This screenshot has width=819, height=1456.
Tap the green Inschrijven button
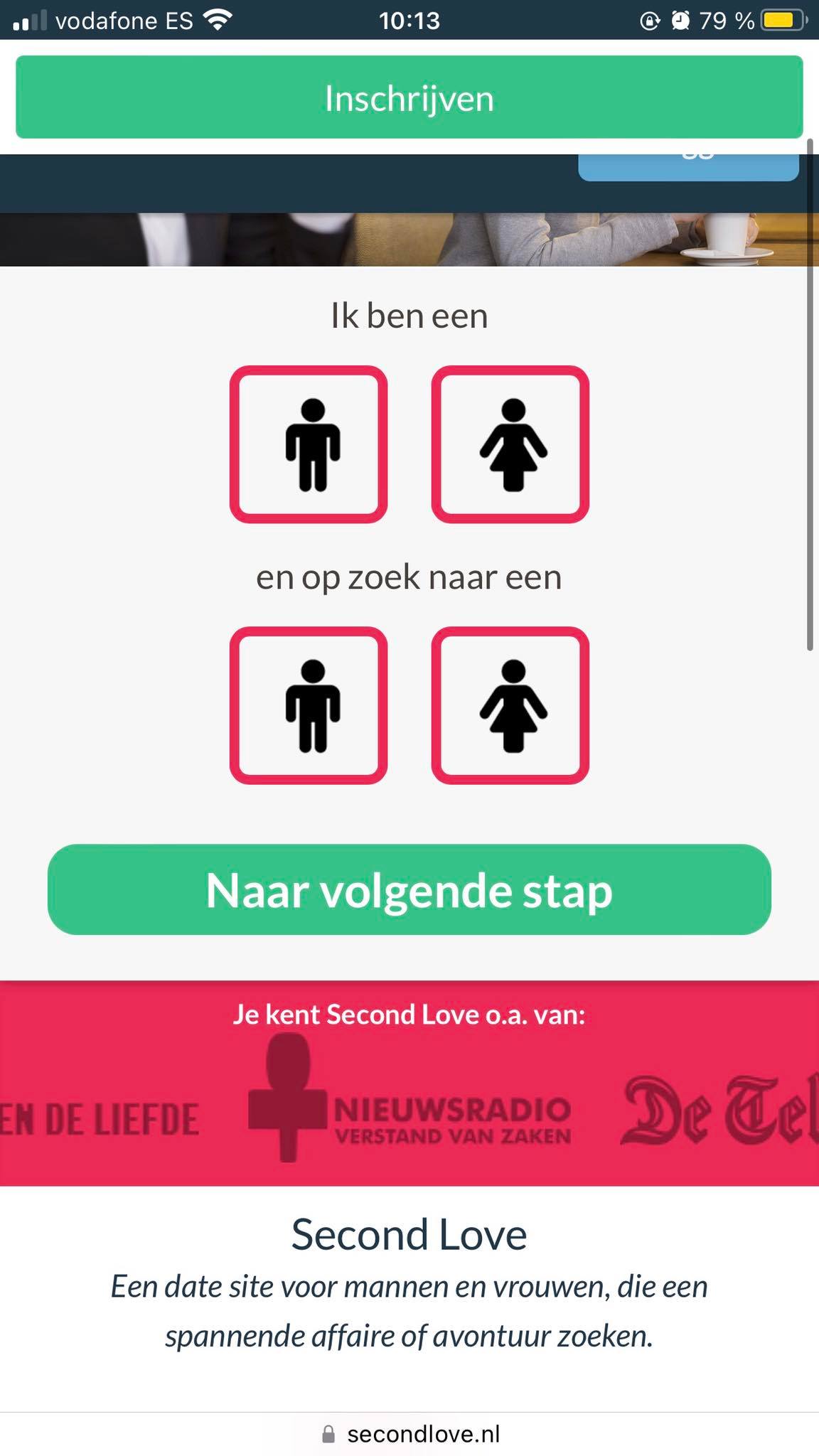tap(409, 97)
